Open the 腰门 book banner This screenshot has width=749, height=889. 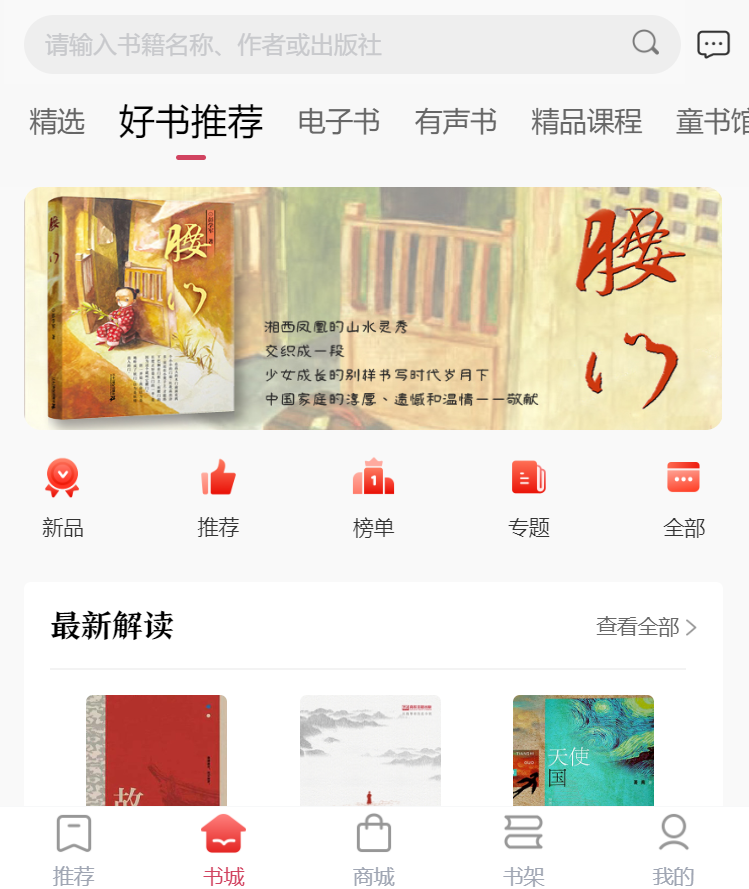[x=373, y=308]
